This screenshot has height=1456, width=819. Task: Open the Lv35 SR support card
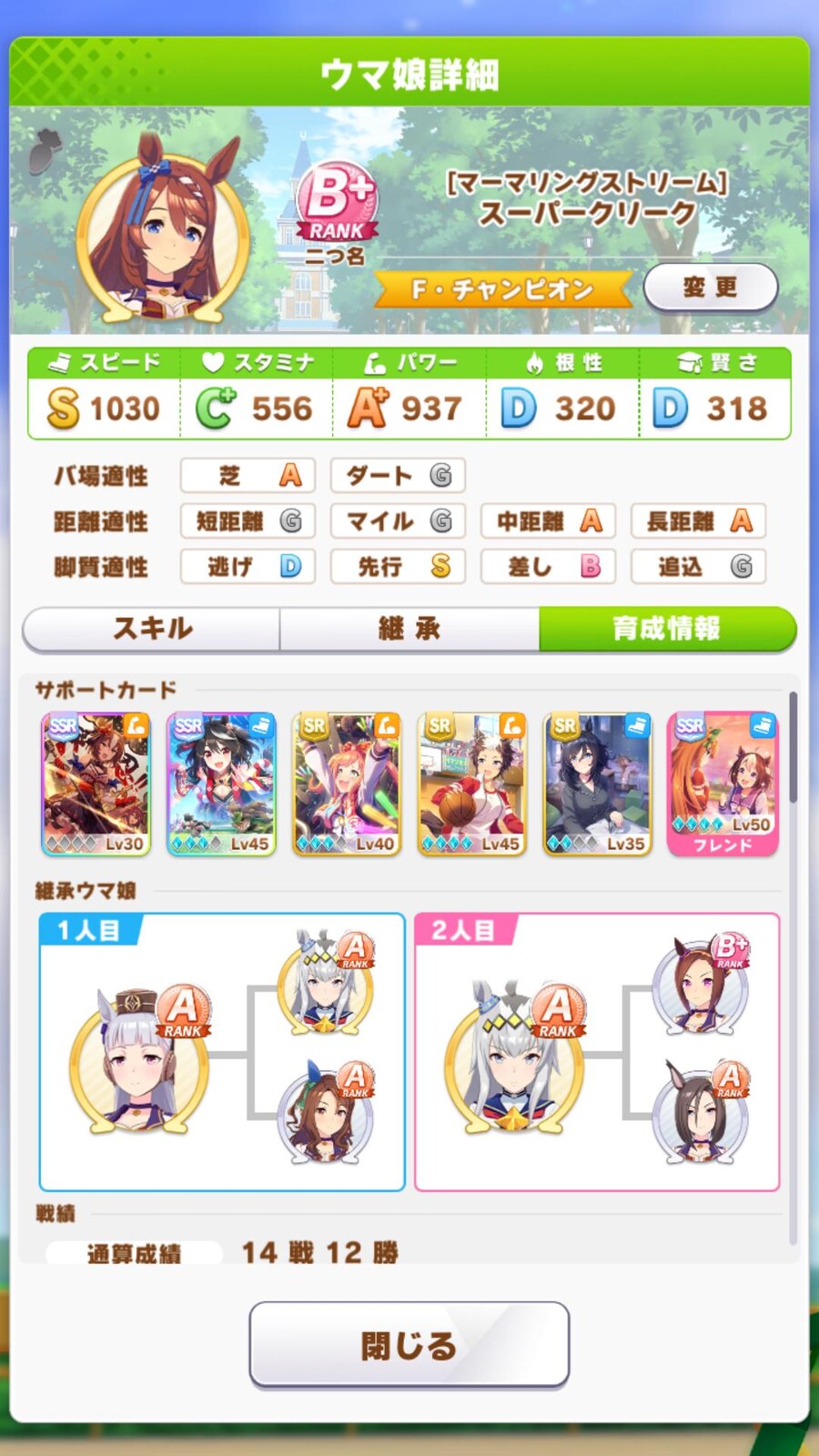coord(598,784)
